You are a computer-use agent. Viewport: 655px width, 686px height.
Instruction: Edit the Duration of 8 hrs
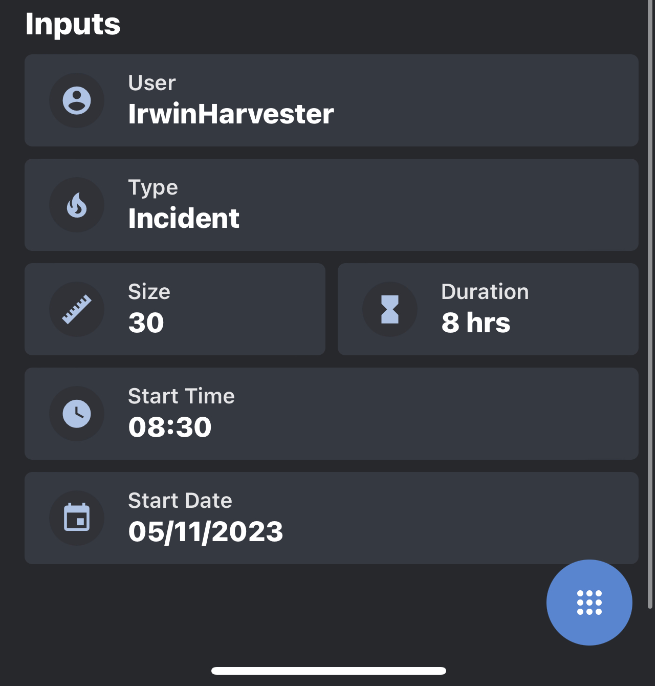pos(488,309)
